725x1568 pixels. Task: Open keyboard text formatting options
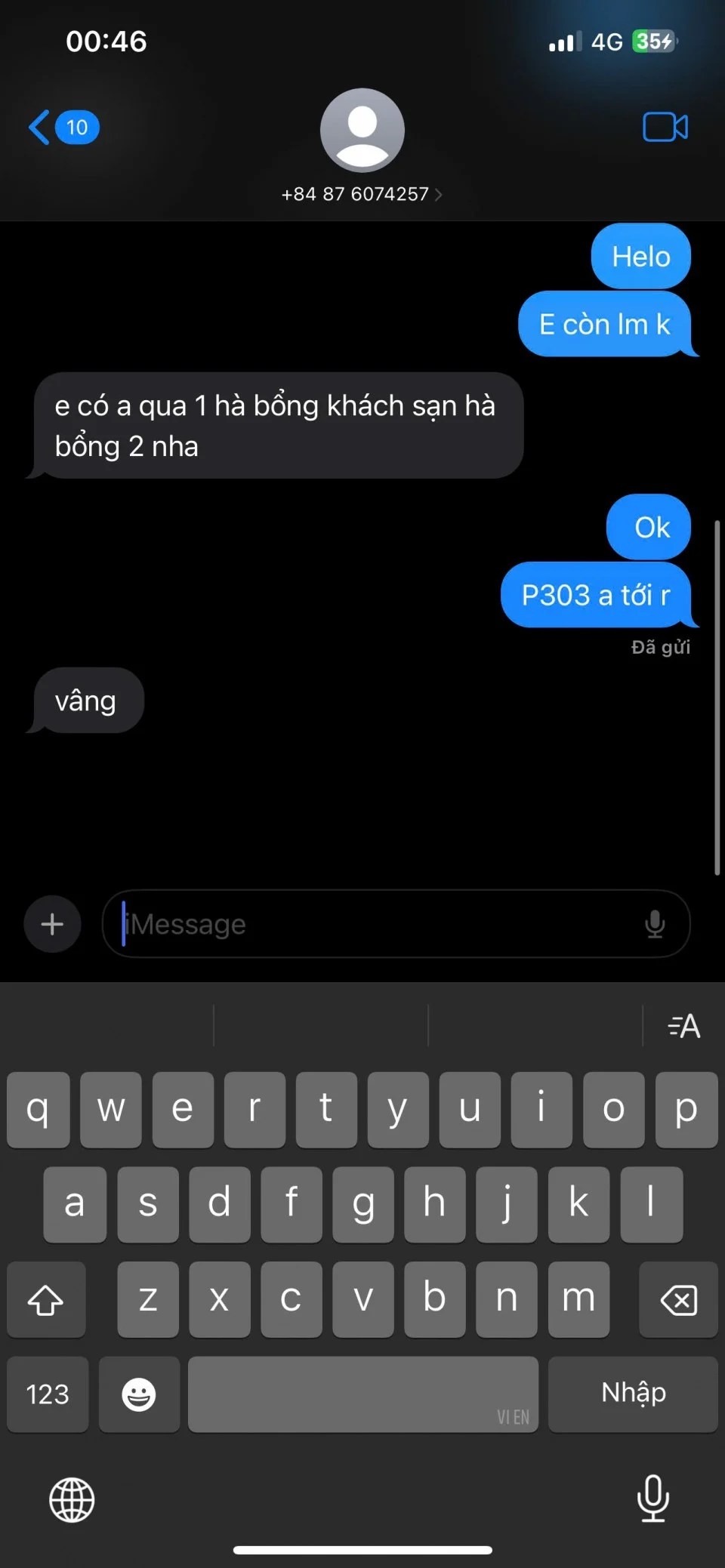683,1026
